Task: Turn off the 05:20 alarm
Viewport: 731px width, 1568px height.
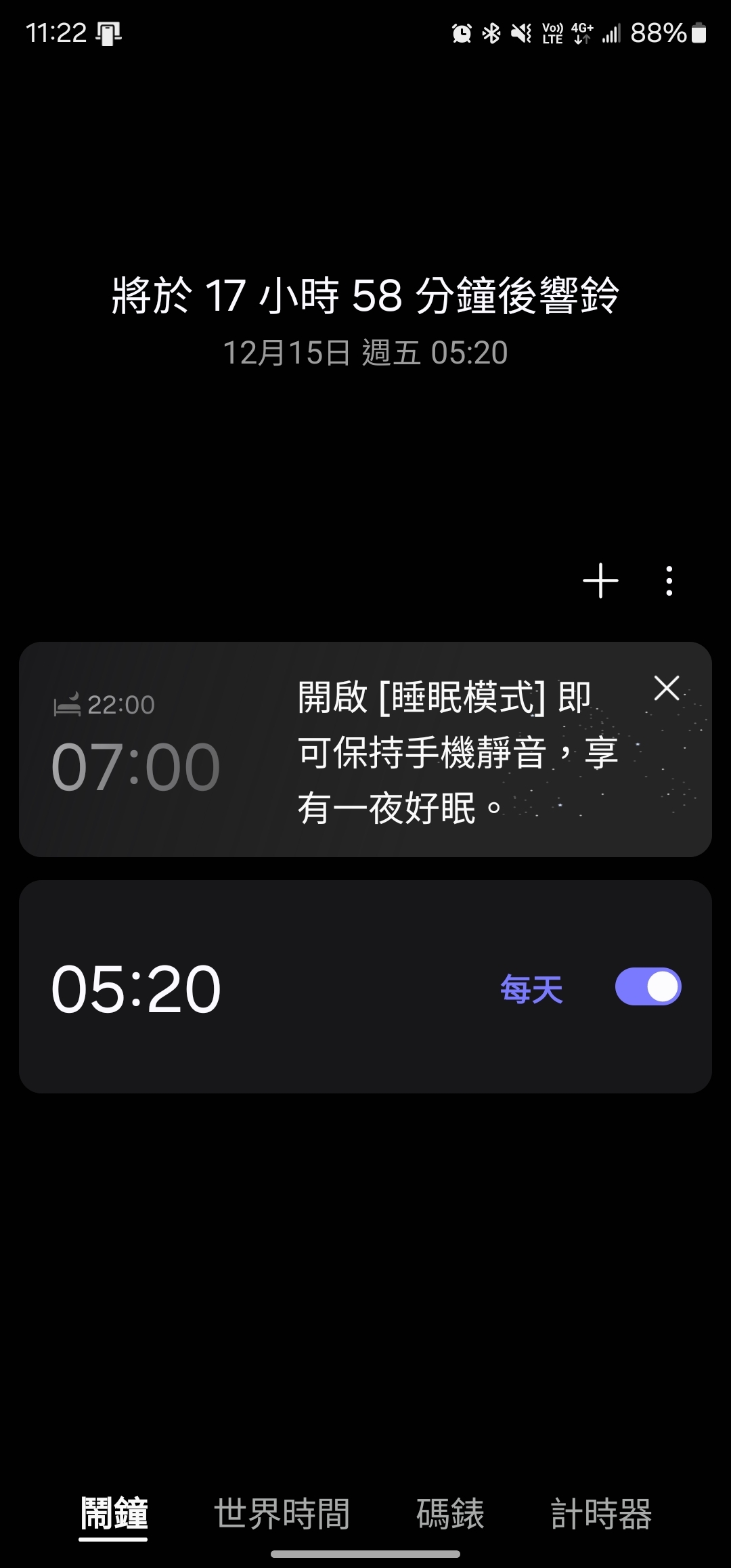Action: [648, 986]
